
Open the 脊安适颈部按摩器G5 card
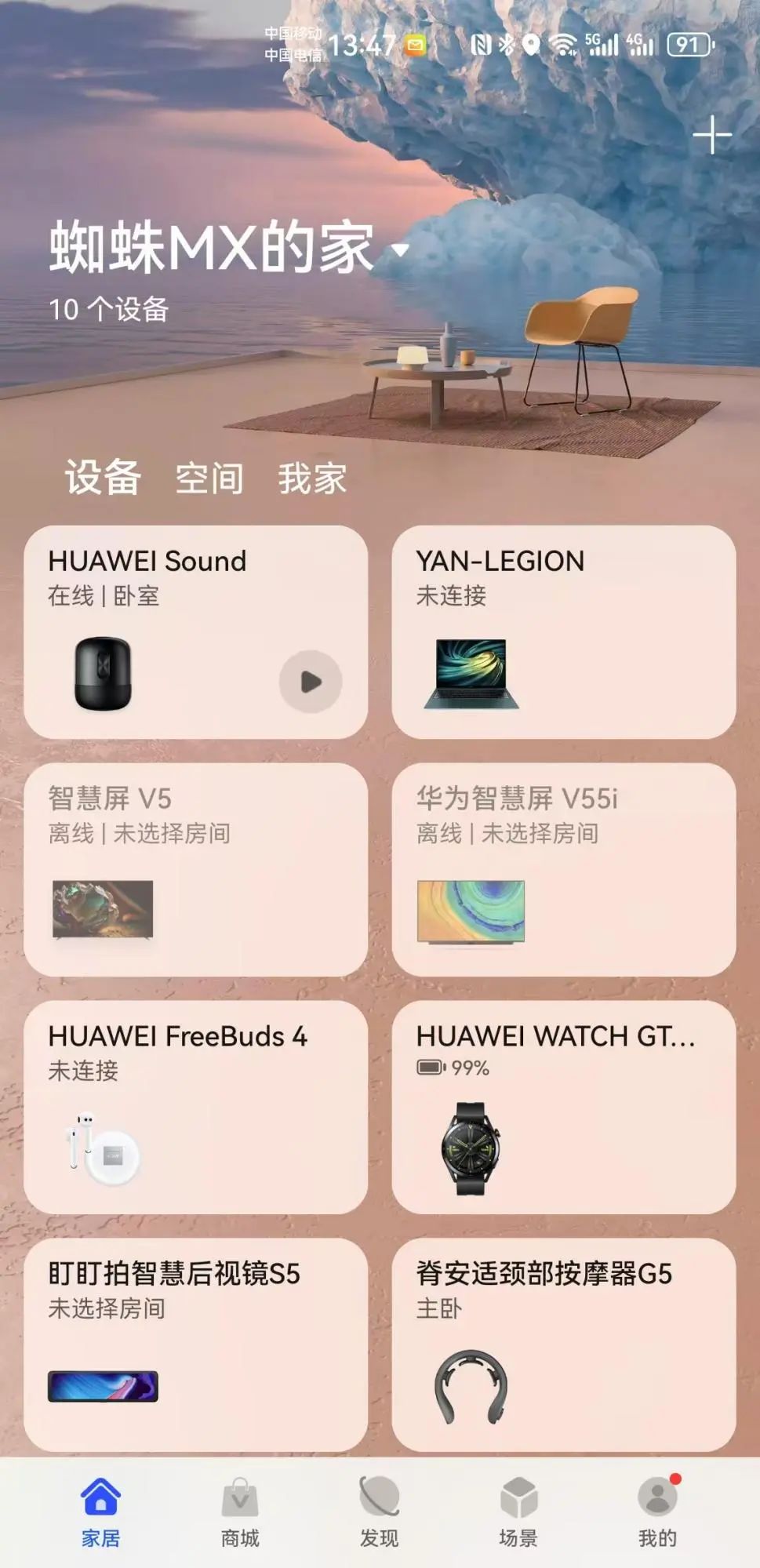tap(564, 1344)
